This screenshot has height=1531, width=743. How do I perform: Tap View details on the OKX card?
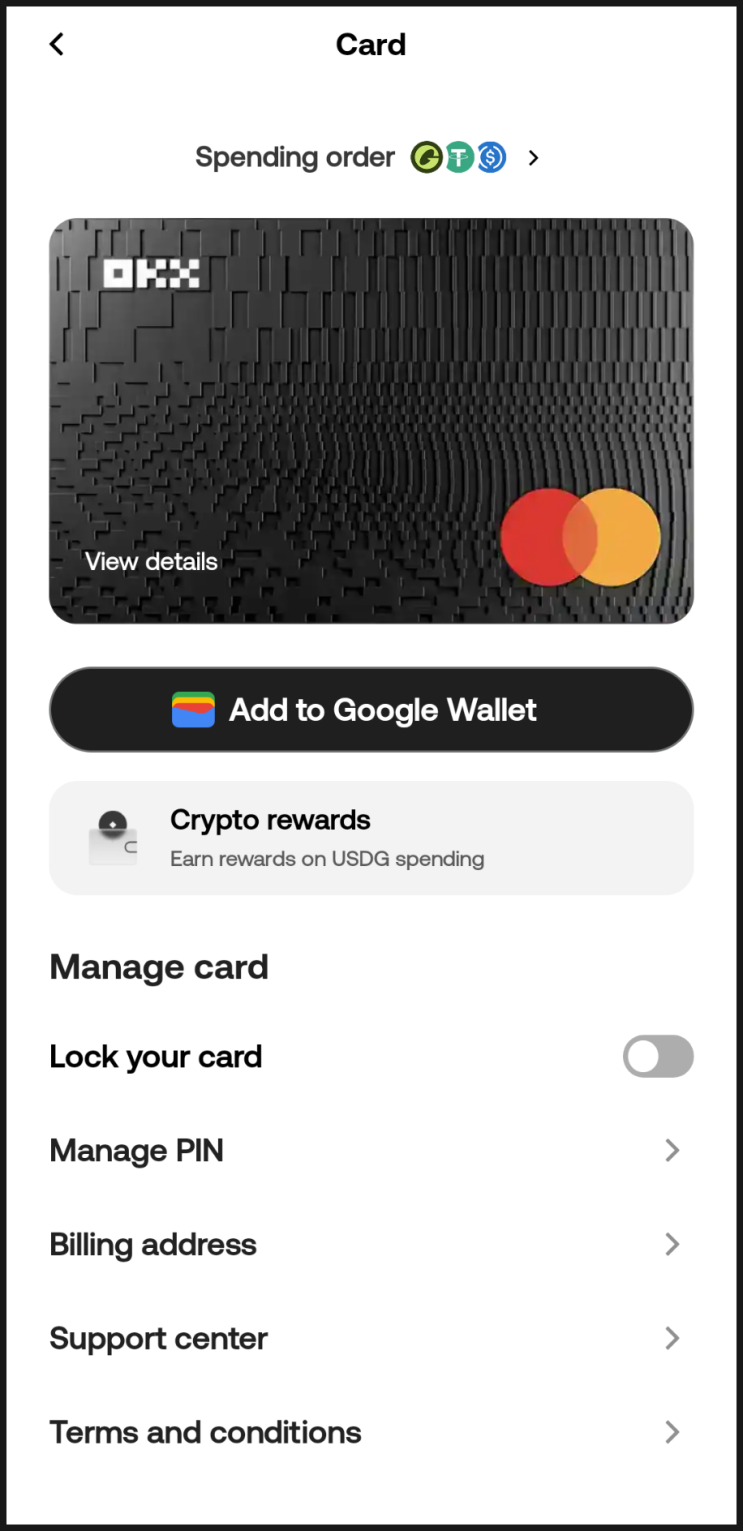point(151,562)
